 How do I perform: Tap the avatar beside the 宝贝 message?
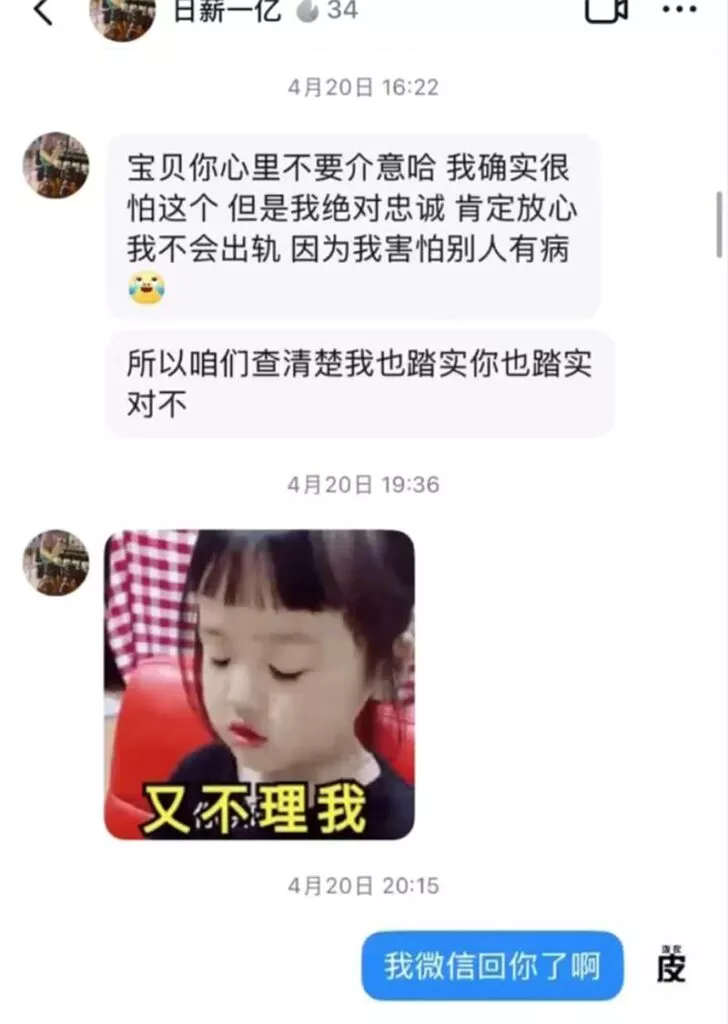tap(56, 165)
